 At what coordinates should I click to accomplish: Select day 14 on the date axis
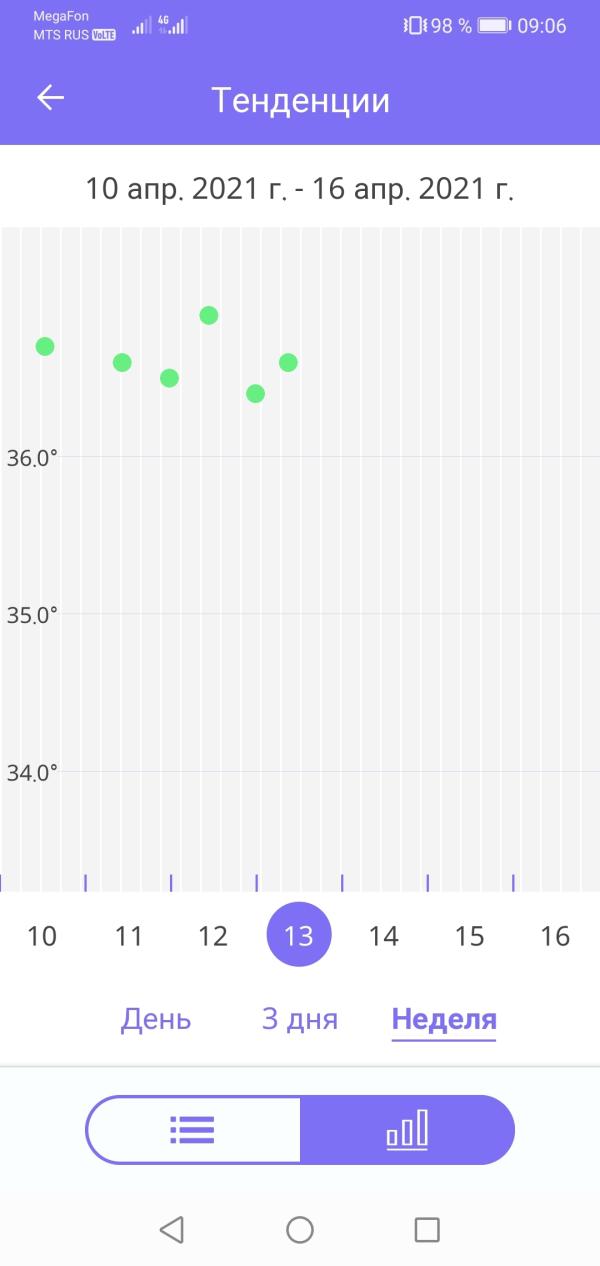384,936
